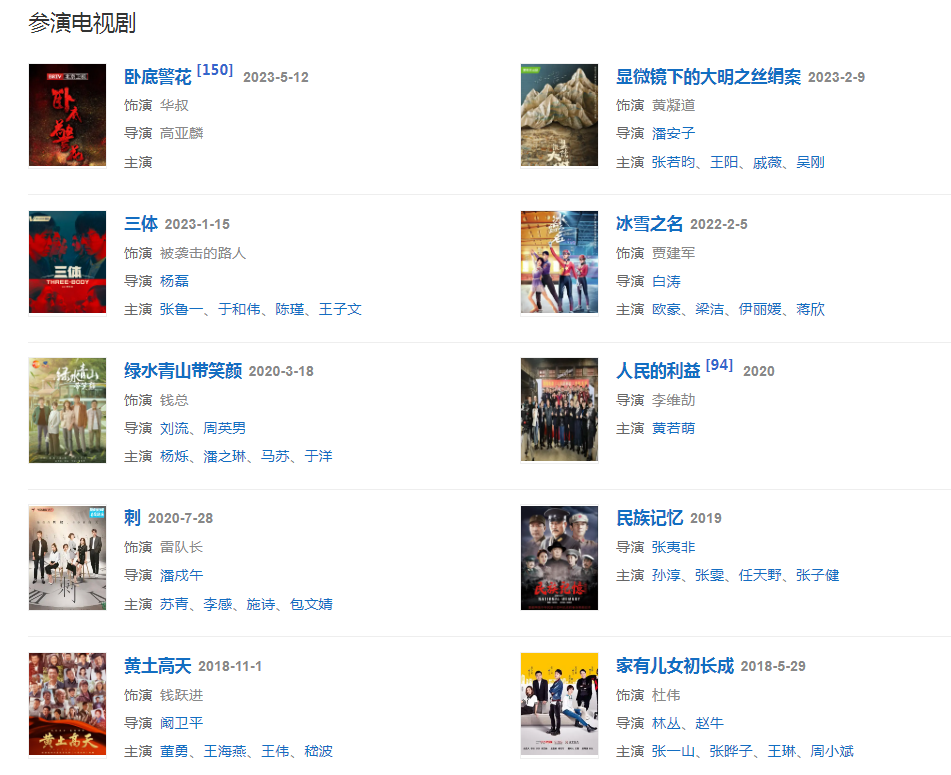View actress 苏青's page

[x=174, y=604]
